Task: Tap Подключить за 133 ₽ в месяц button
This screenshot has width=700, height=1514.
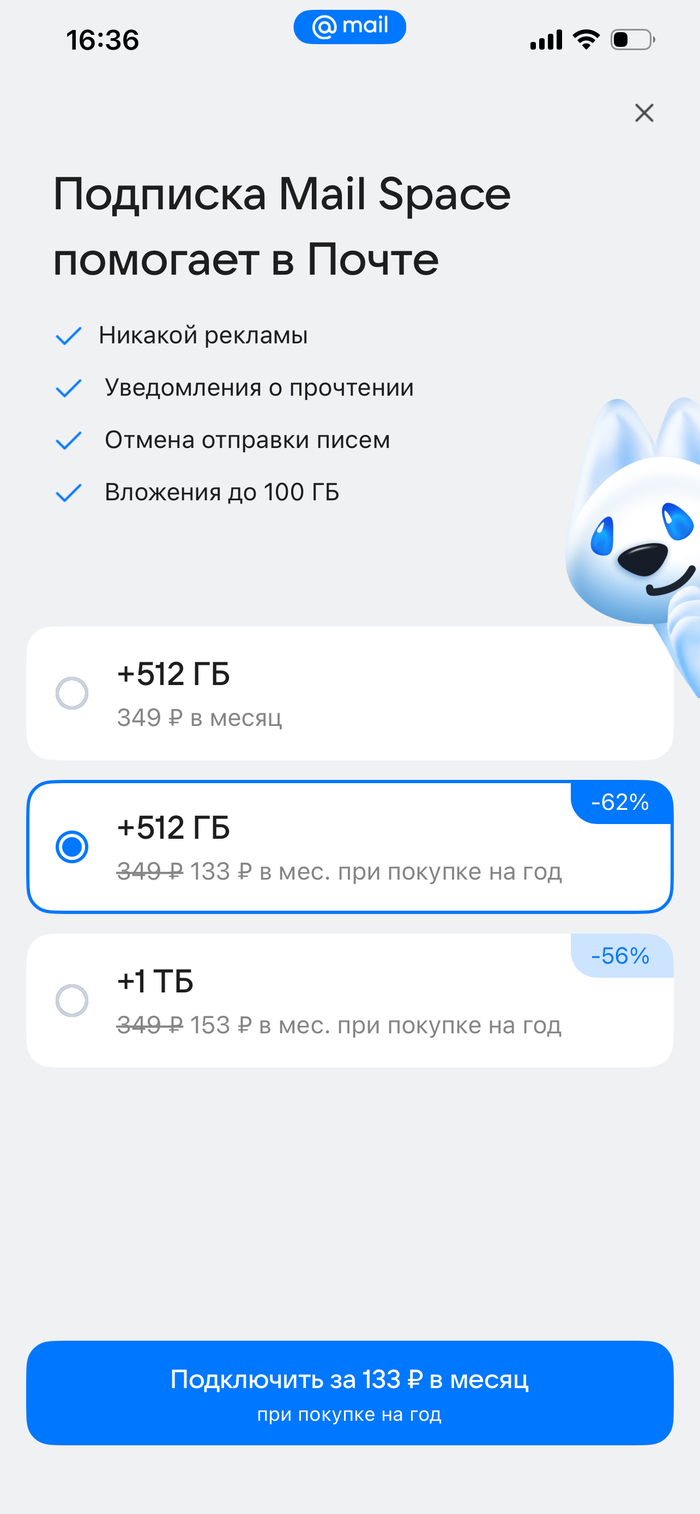Action: coord(349,1393)
